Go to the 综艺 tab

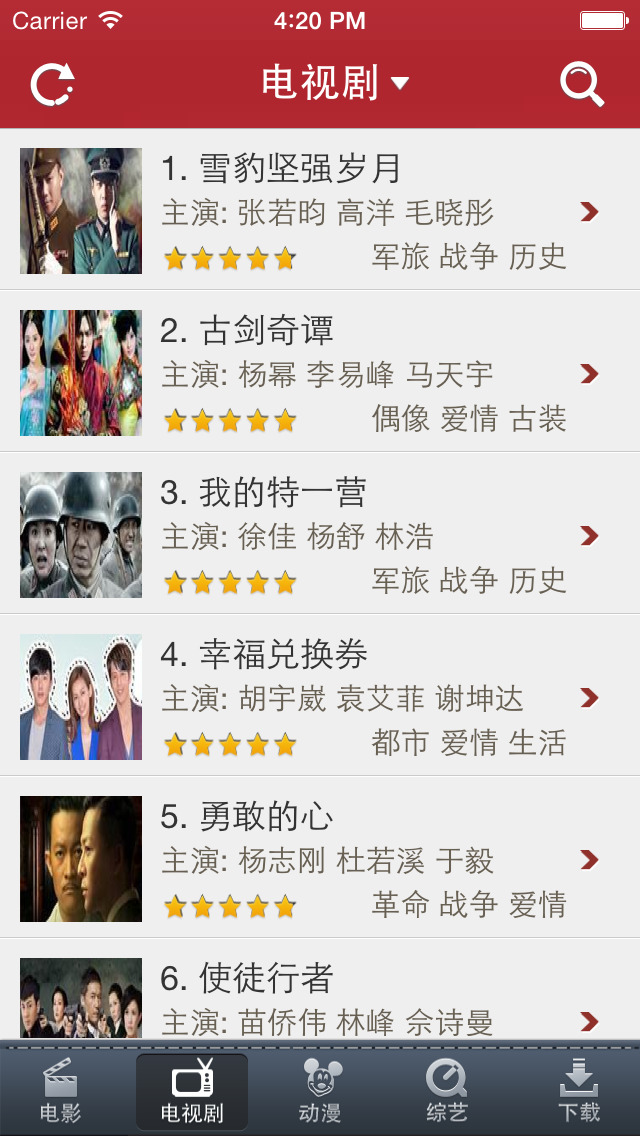[x=446, y=1092]
